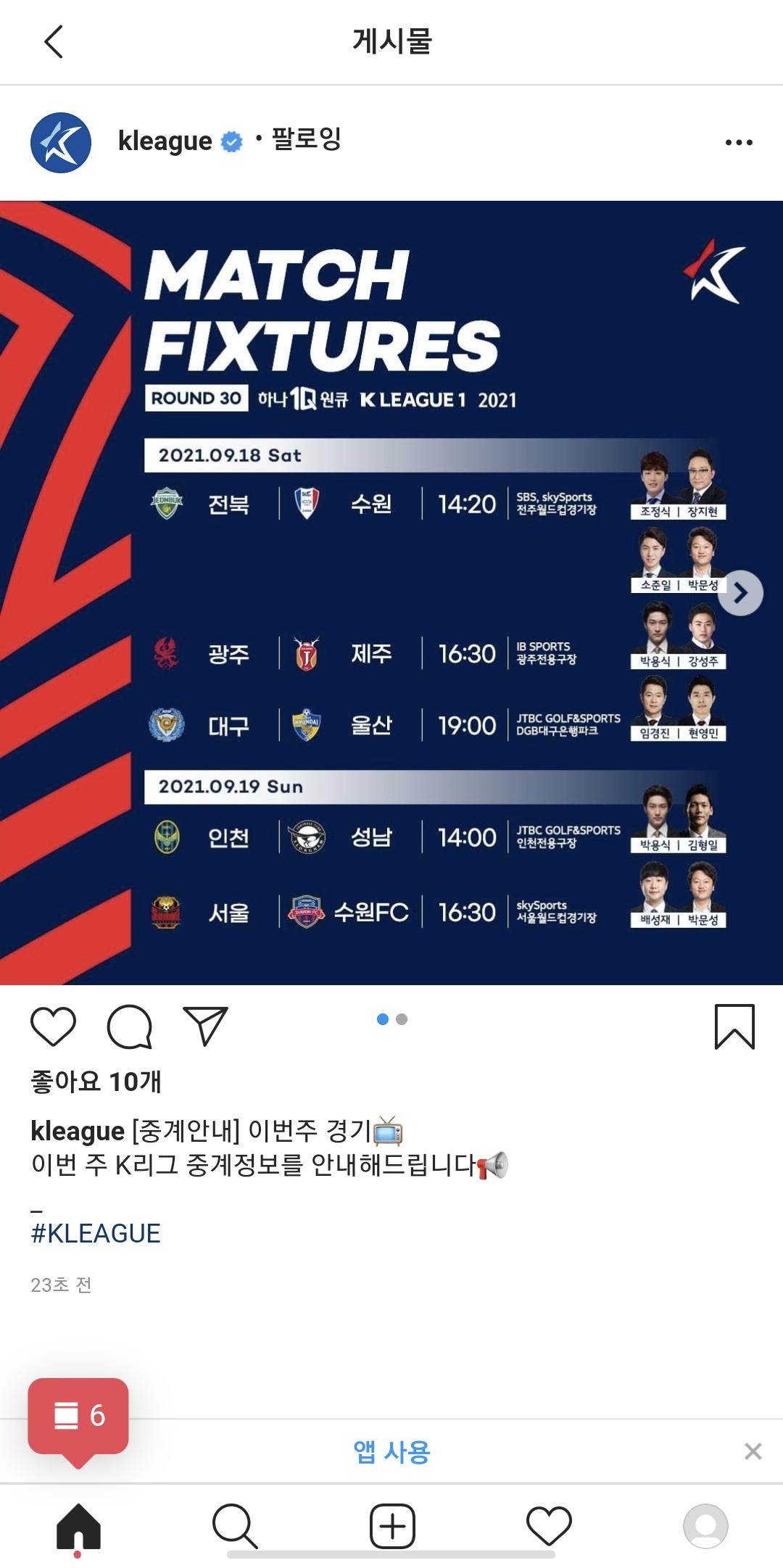Share the post via paper plane
783x1568 pixels.
tap(206, 1026)
